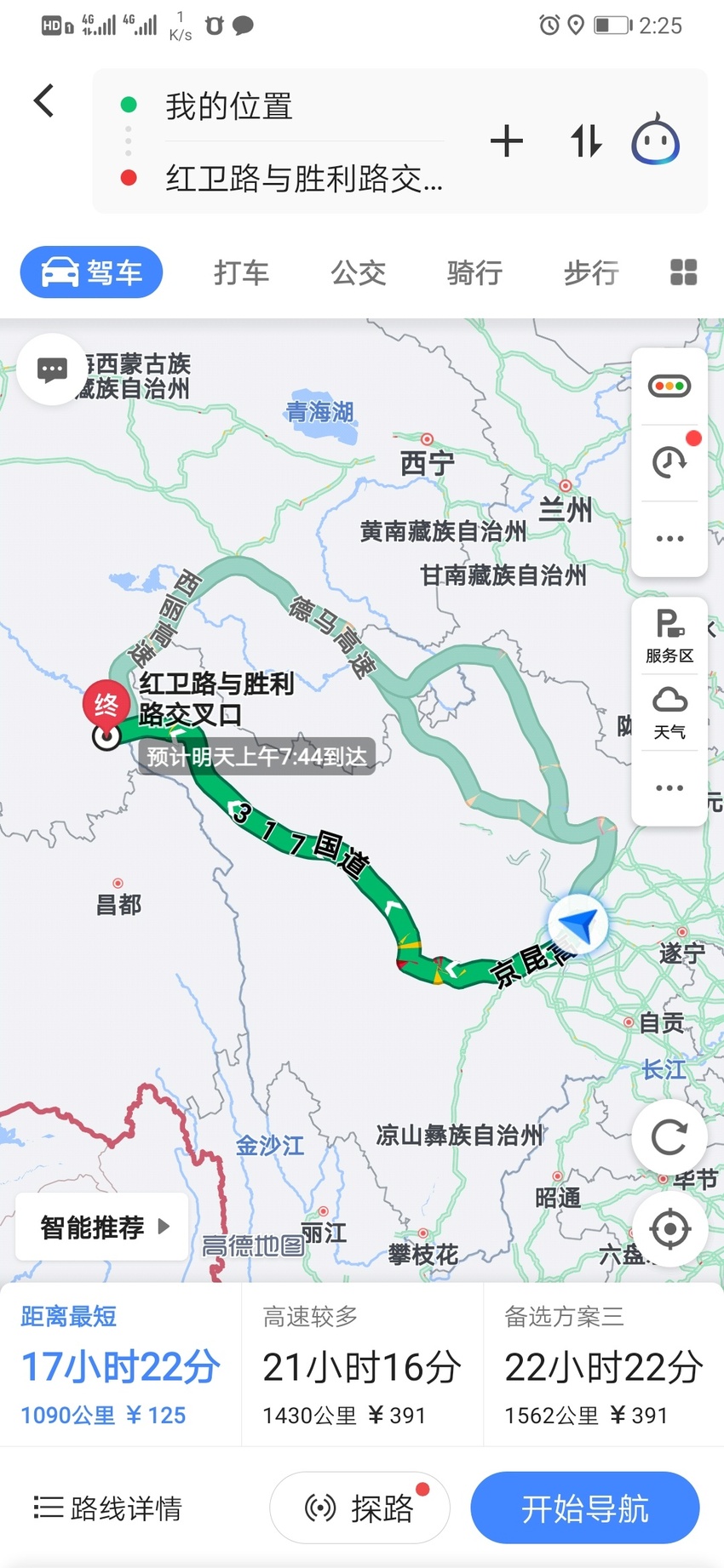The height and width of the screenshot is (1568, 724).
Task: Start navigation with 开始导航
Action: pos(585,1508)
